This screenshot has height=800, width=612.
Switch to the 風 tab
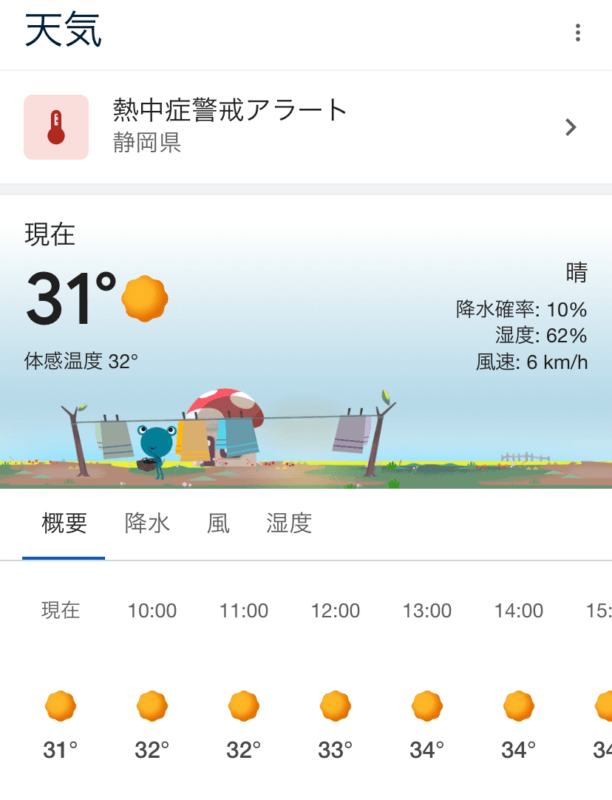coord(218,523)
